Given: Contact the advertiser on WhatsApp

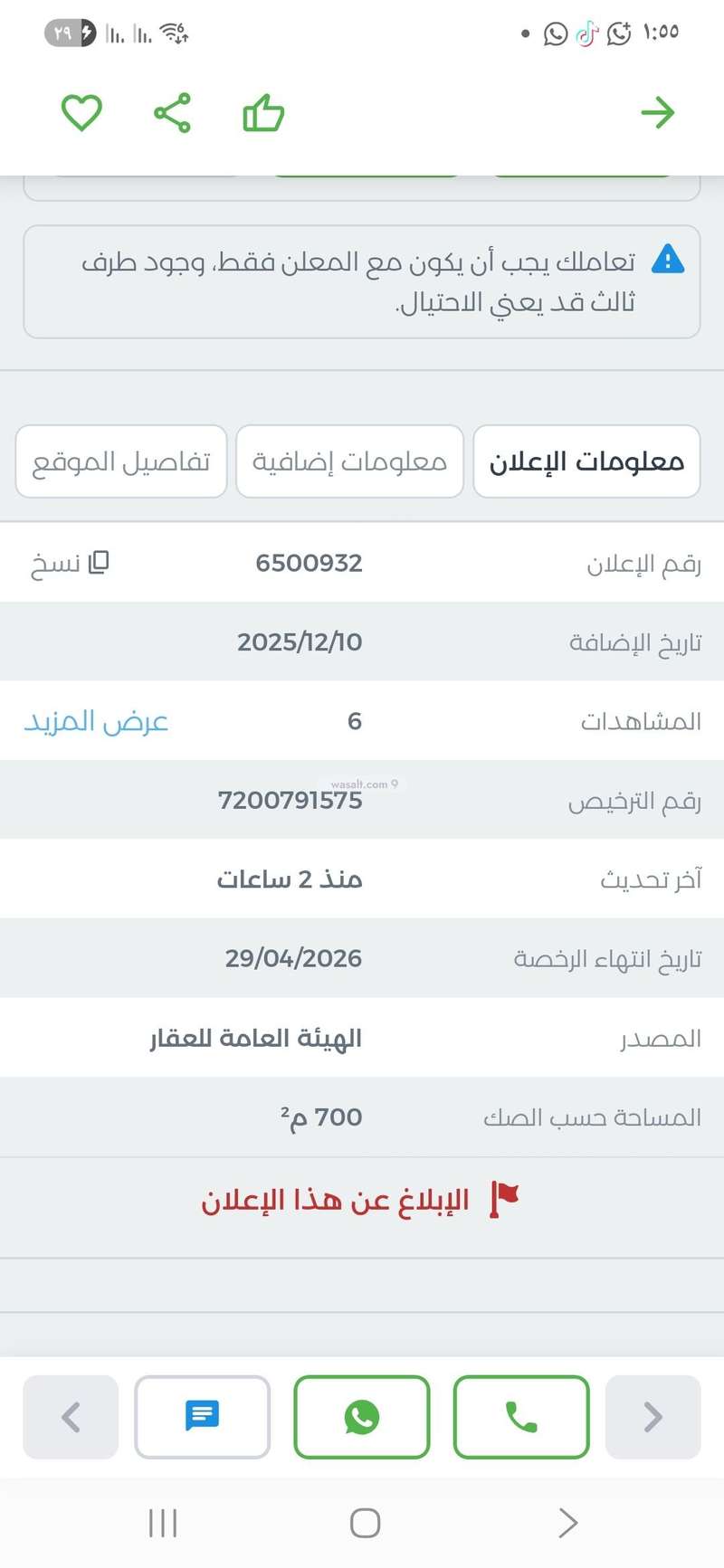Looking at the screenshot, I should 362,1417.
